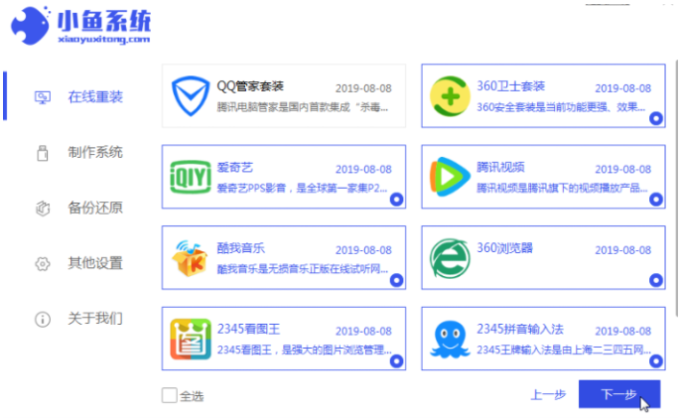Toggle the 2345拼音输入法 software card
Viewport: 683px width, 418px height.
pos(542,338)
